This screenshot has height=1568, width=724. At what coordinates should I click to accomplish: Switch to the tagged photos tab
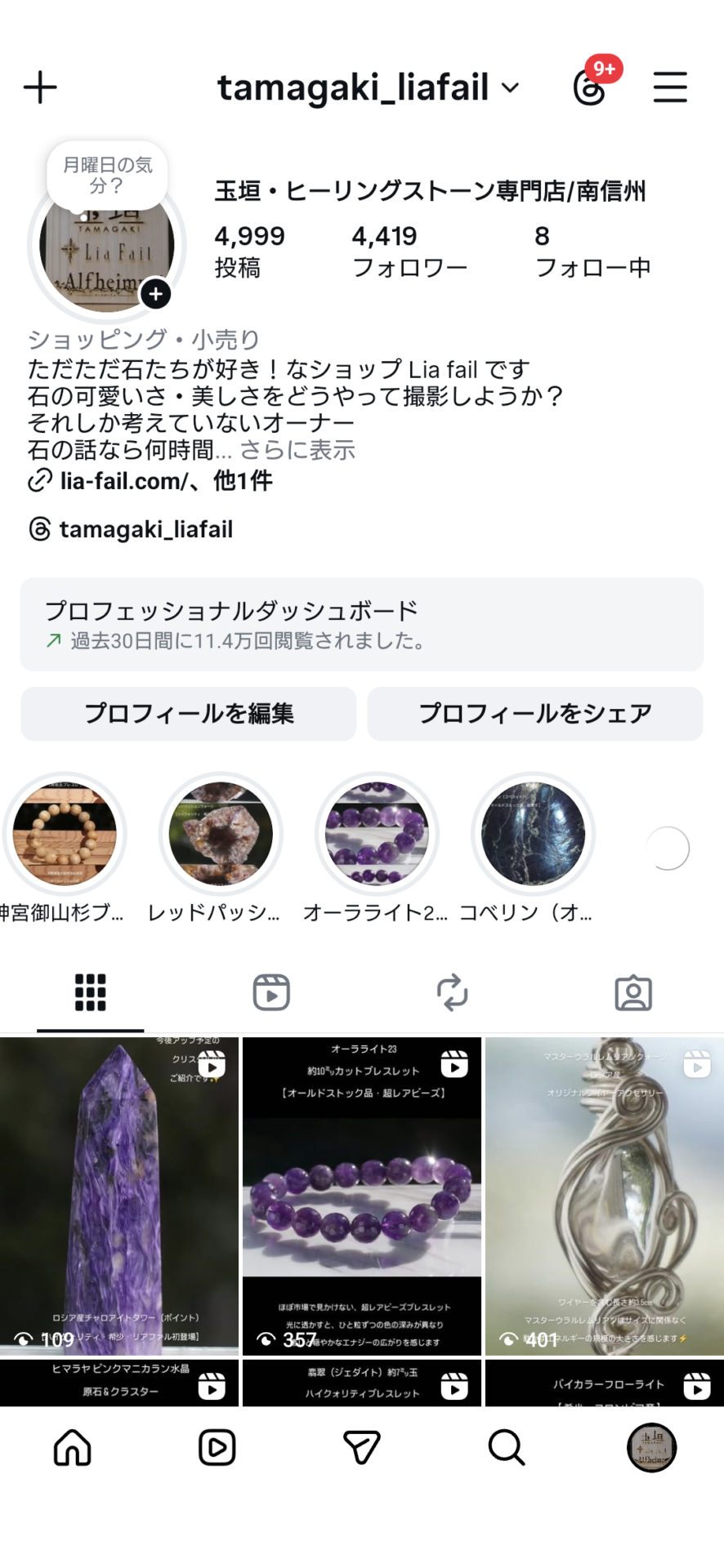coord(633,993)
